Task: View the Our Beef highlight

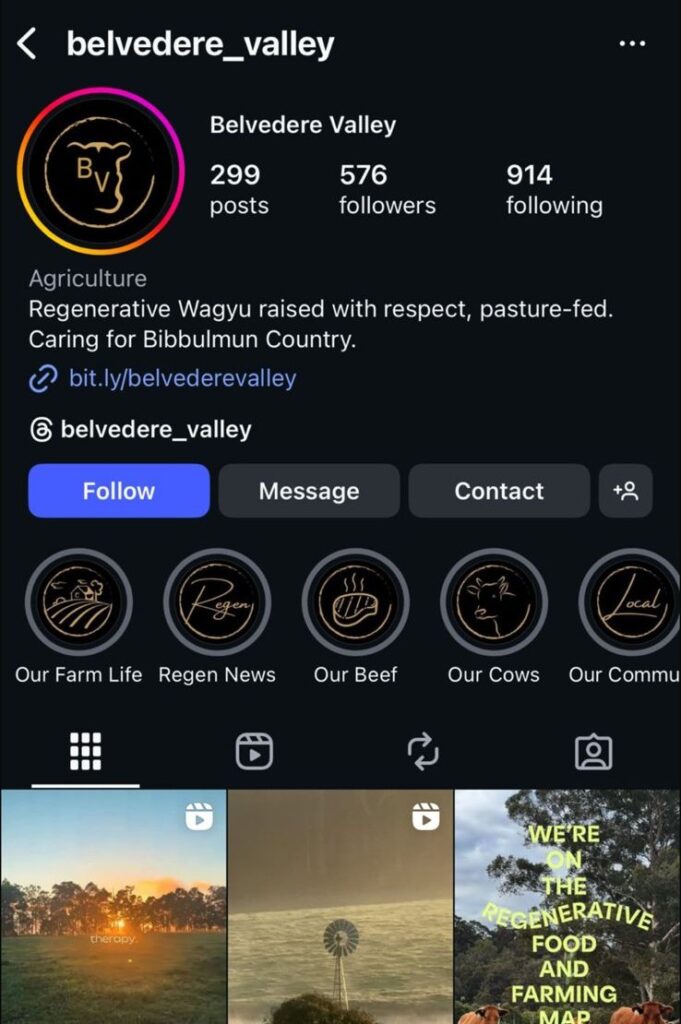Action: (355, 602)
